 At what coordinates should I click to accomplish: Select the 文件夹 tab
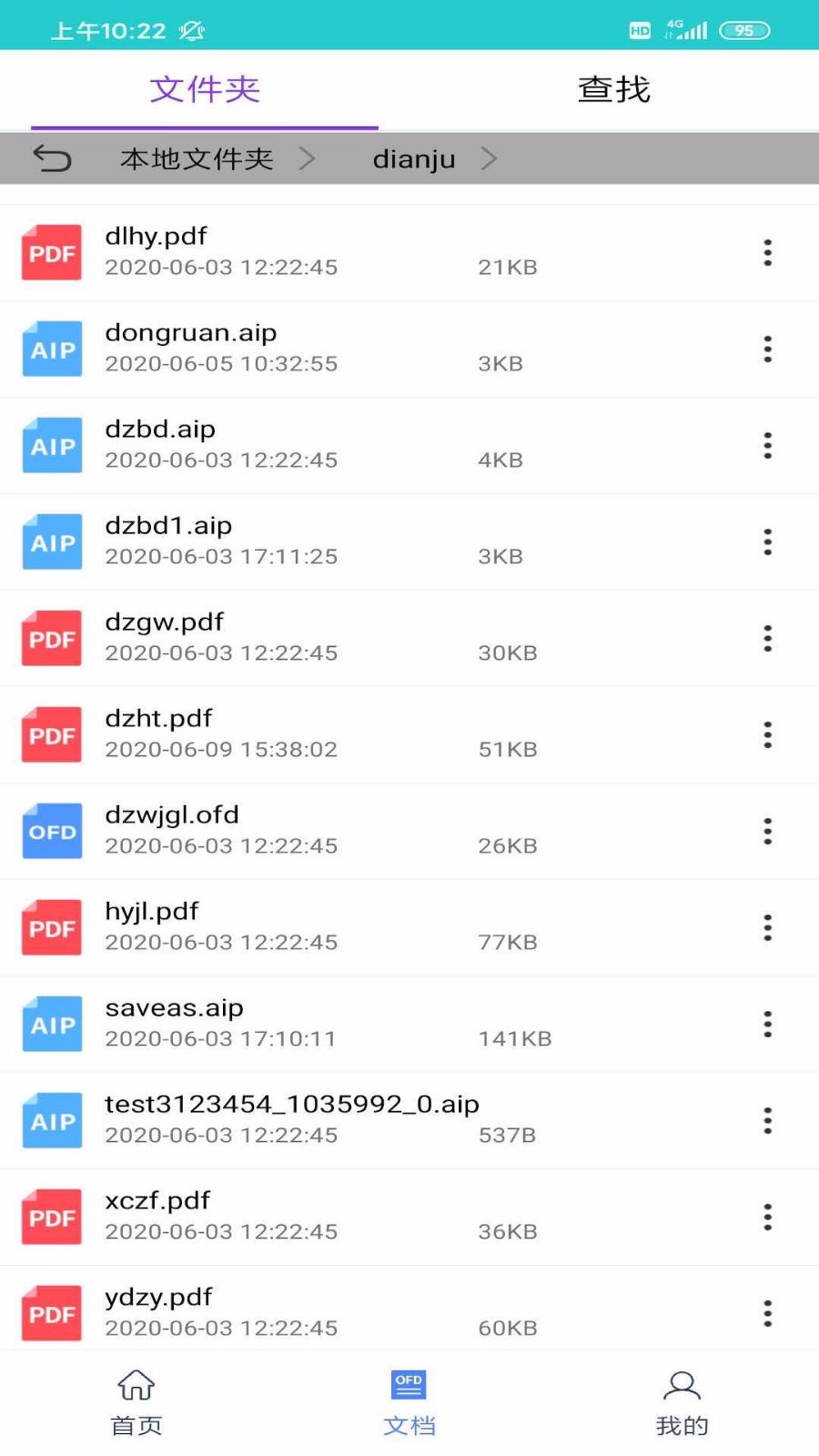[204, 88]
